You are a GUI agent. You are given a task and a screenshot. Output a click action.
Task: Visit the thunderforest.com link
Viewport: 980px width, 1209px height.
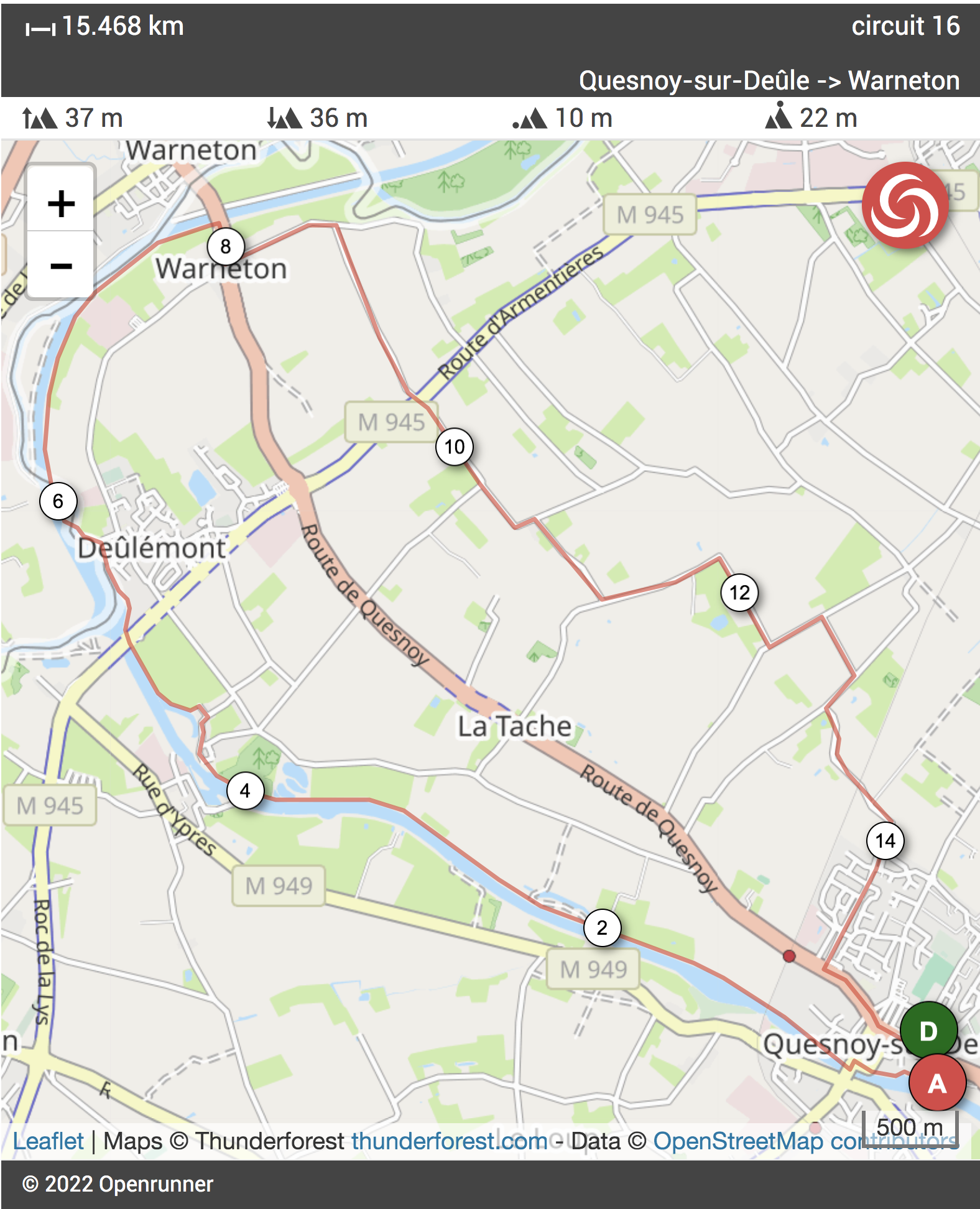point(449,1141)
